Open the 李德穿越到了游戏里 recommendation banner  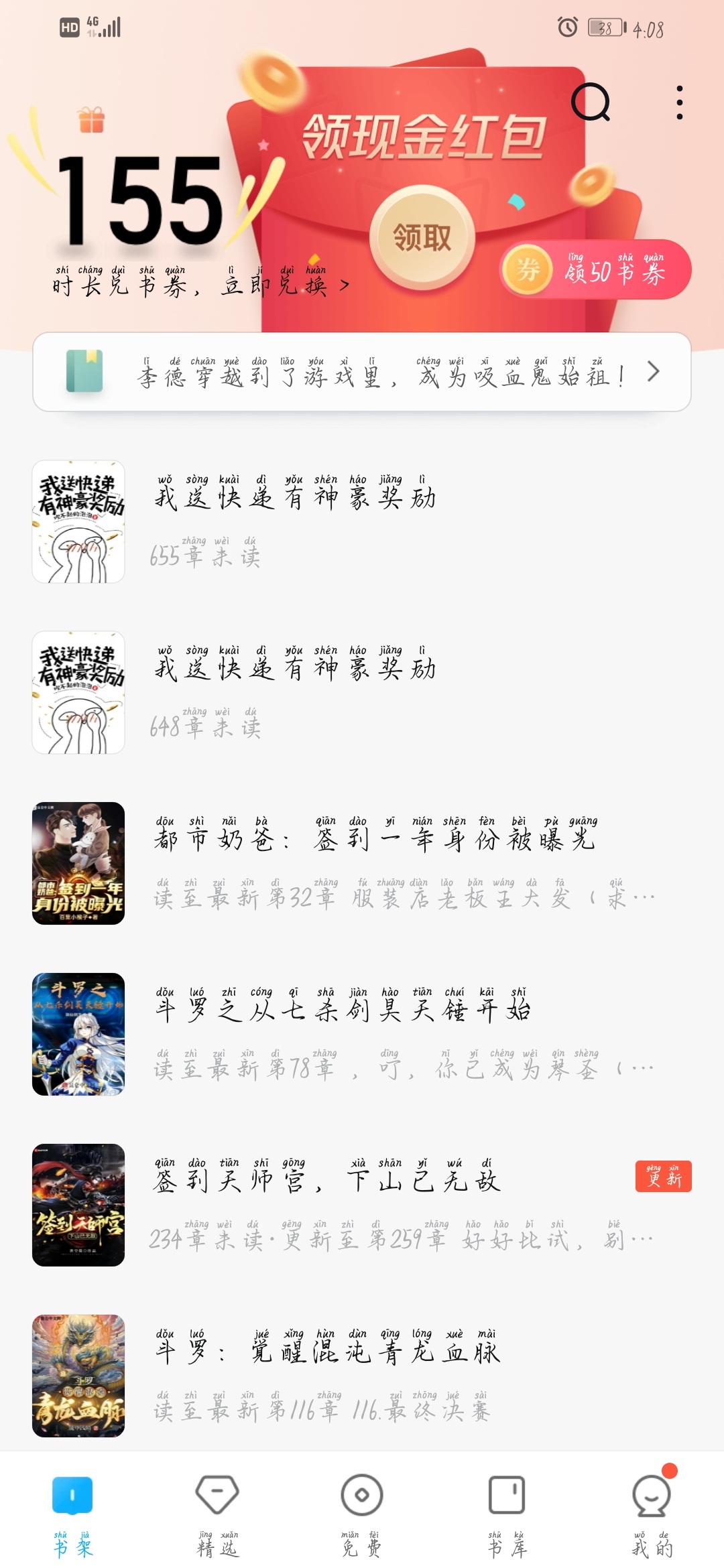point(362,373)
